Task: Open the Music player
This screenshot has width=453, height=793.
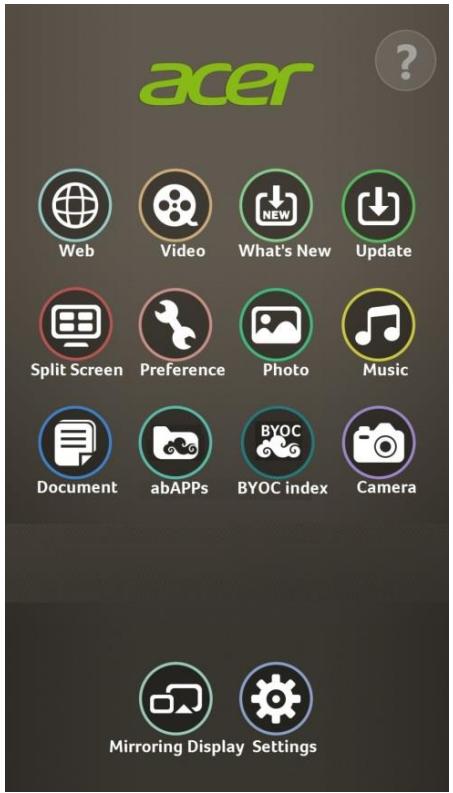Action: [379, 324]
